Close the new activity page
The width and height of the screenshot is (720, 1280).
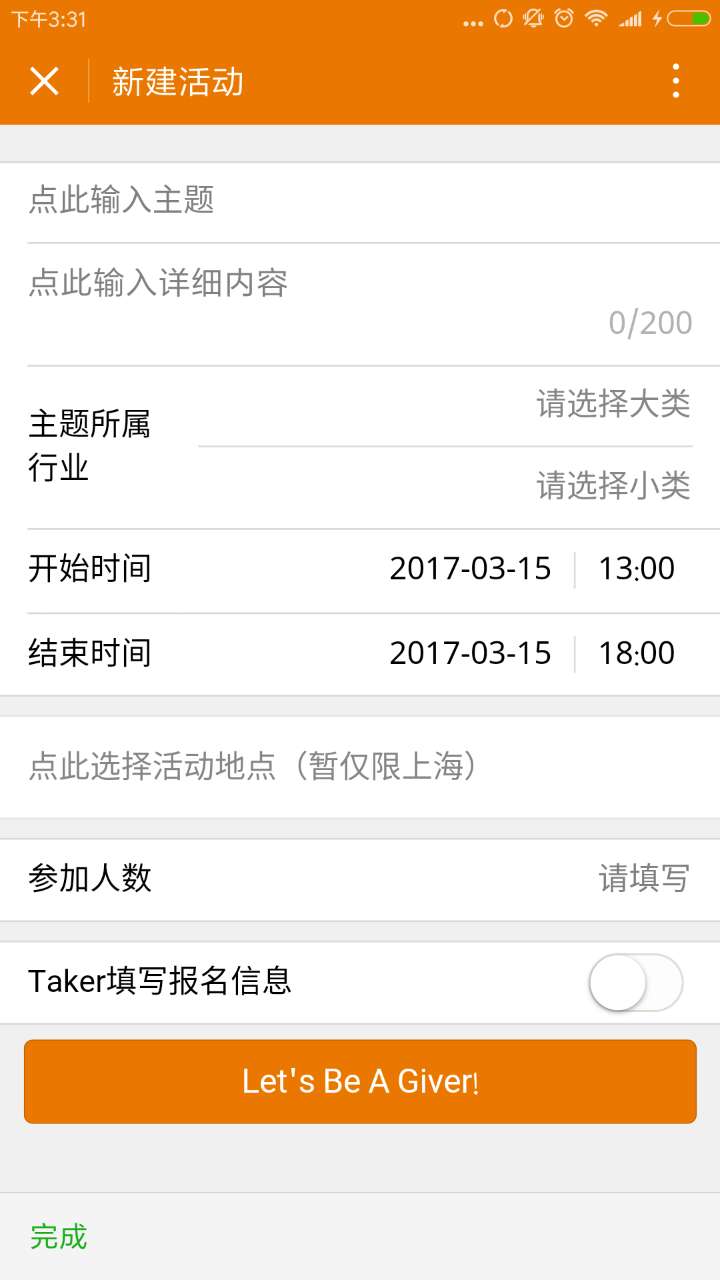coord(45,81)
